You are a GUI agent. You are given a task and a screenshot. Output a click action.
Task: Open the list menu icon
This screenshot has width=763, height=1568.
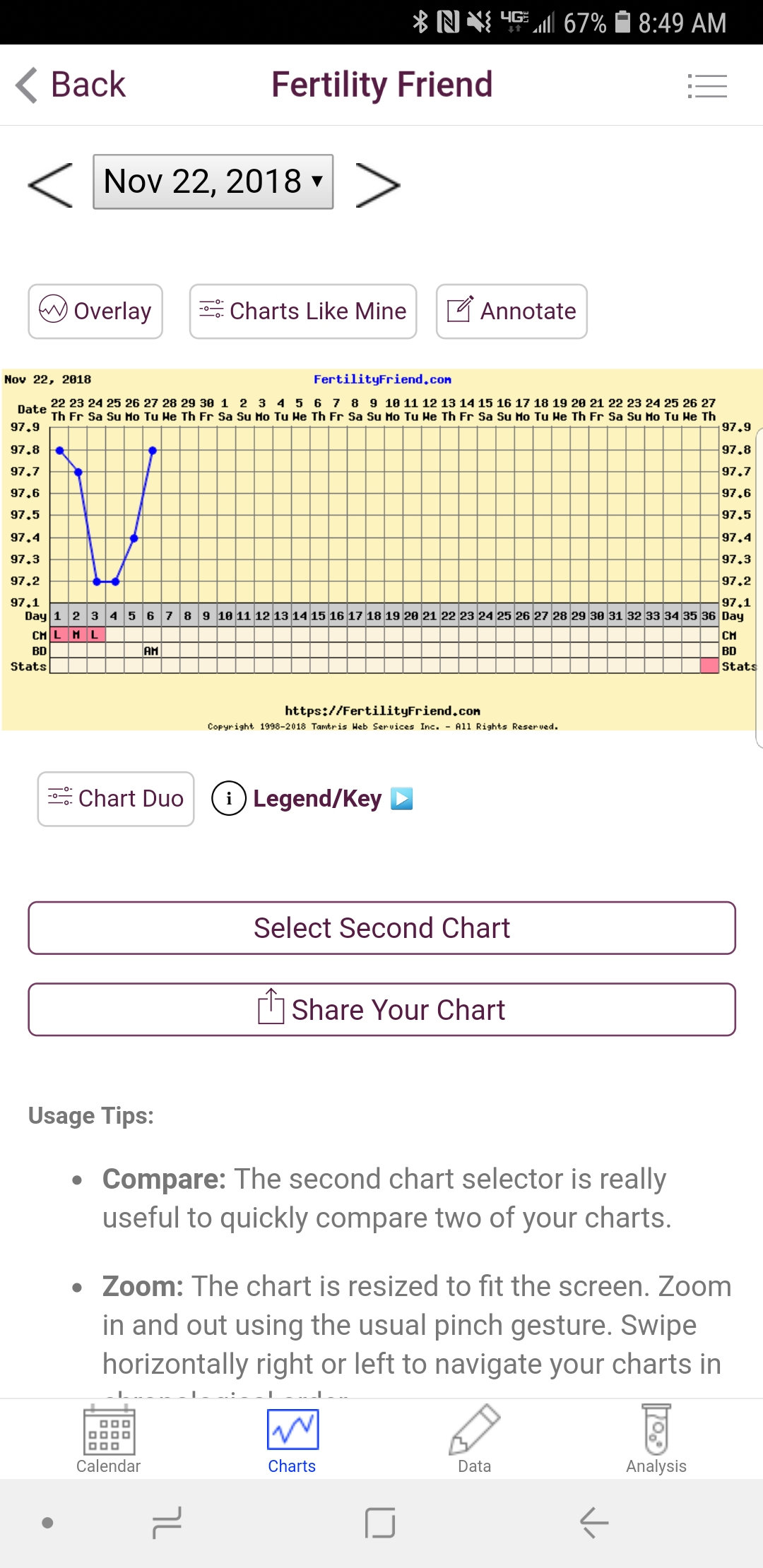click(707, 86)
